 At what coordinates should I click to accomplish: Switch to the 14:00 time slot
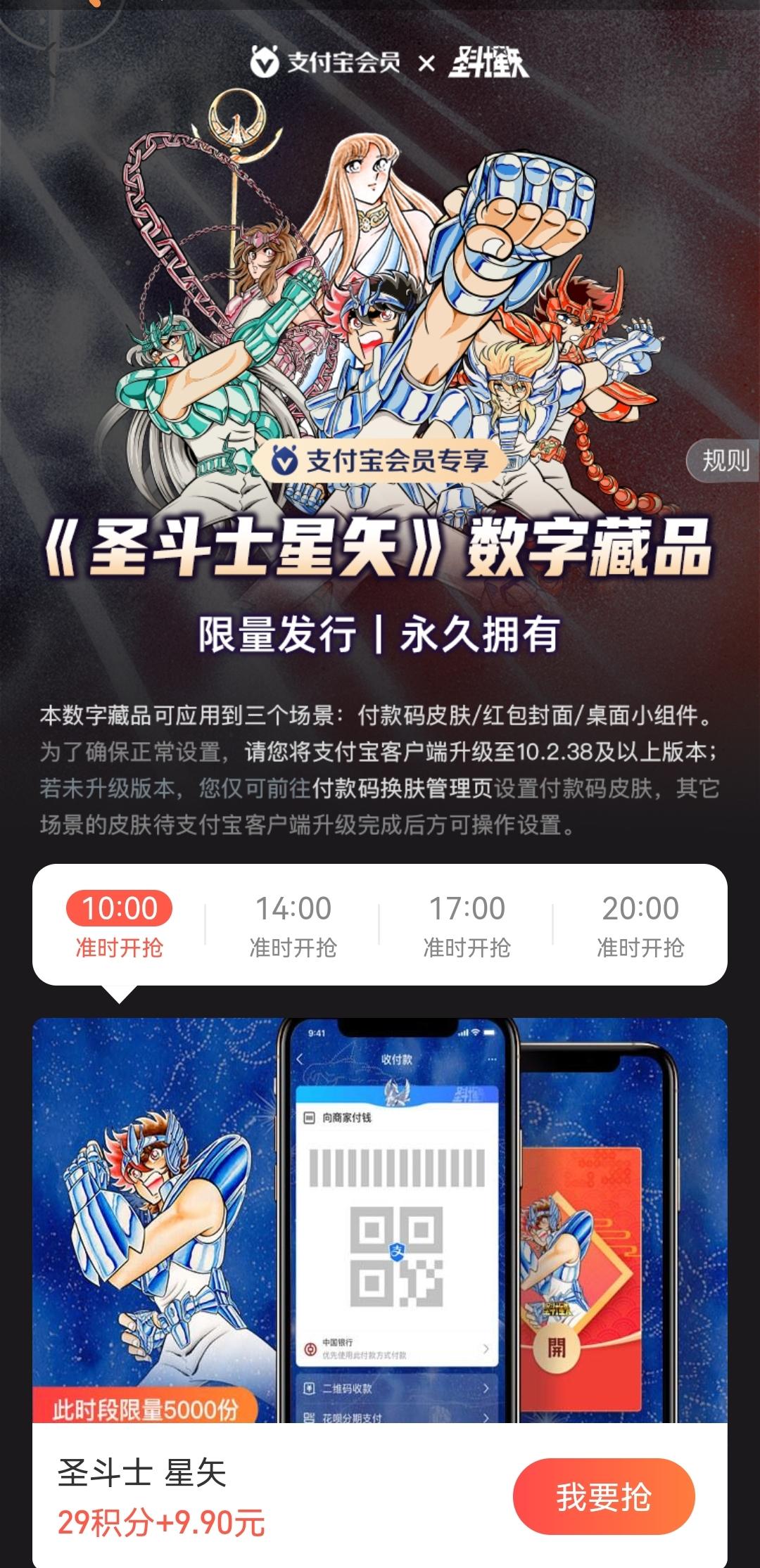click(x=293, y=924)
